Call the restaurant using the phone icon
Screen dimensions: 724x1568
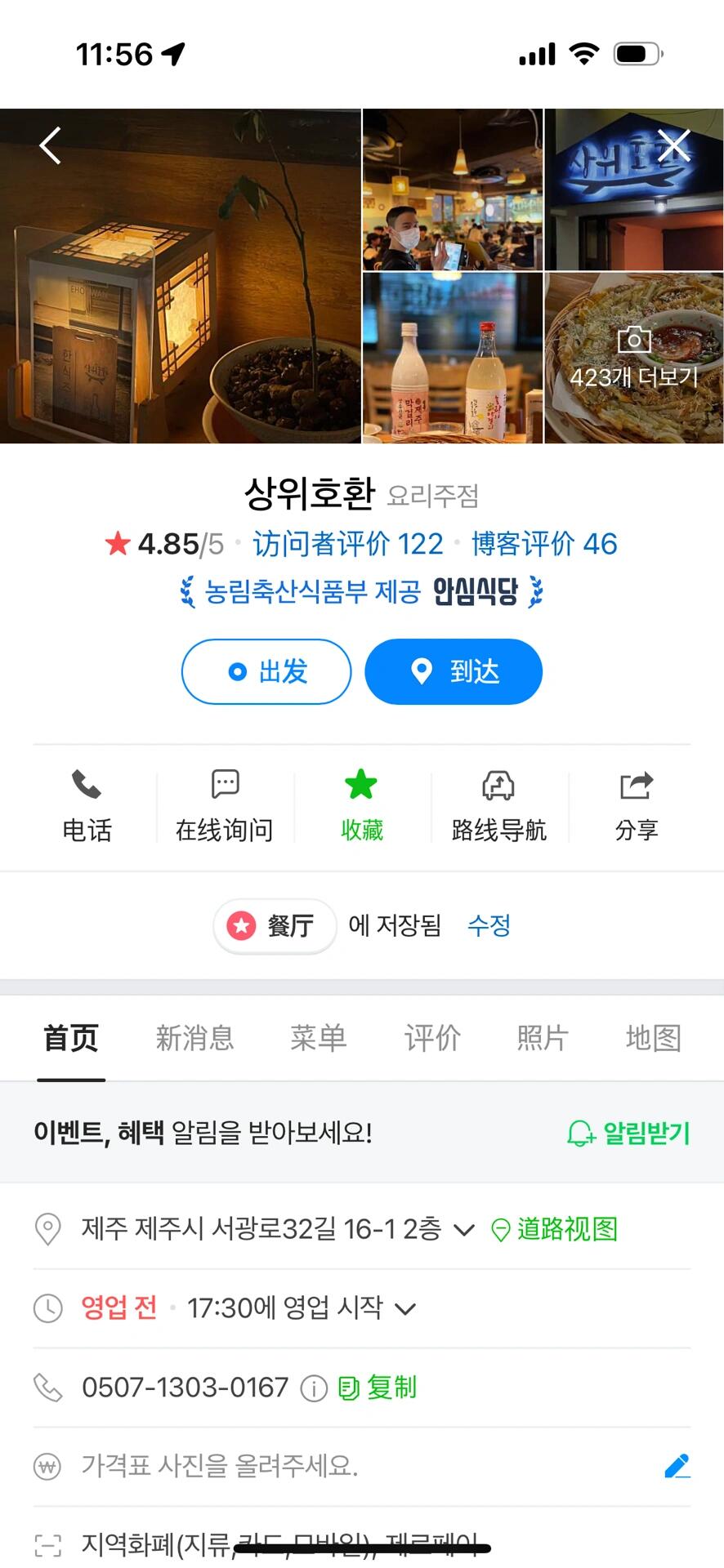(87, 805)
